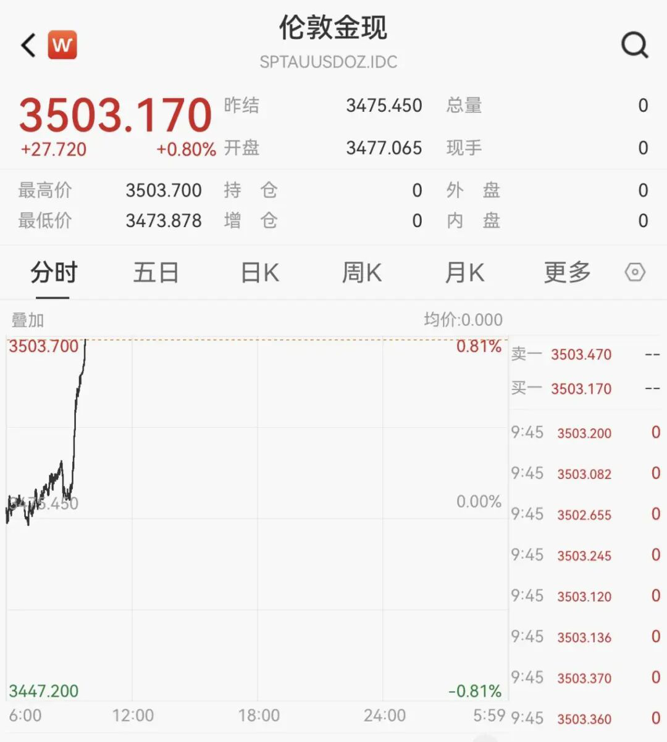
Task: Tap 叠加 to overlay a comparison
Action: point(28,320)
